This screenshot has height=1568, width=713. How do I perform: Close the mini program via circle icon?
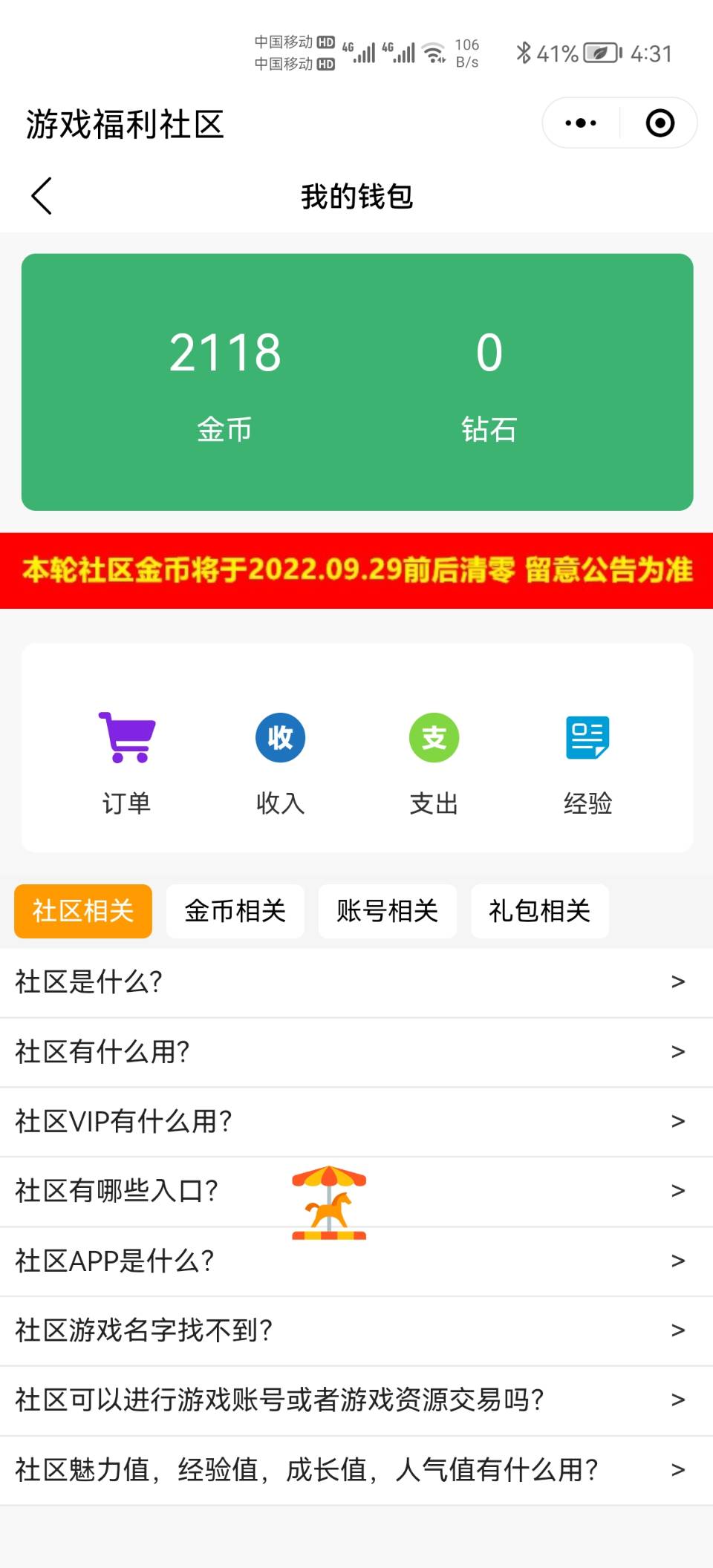click(x=660, y=123)
